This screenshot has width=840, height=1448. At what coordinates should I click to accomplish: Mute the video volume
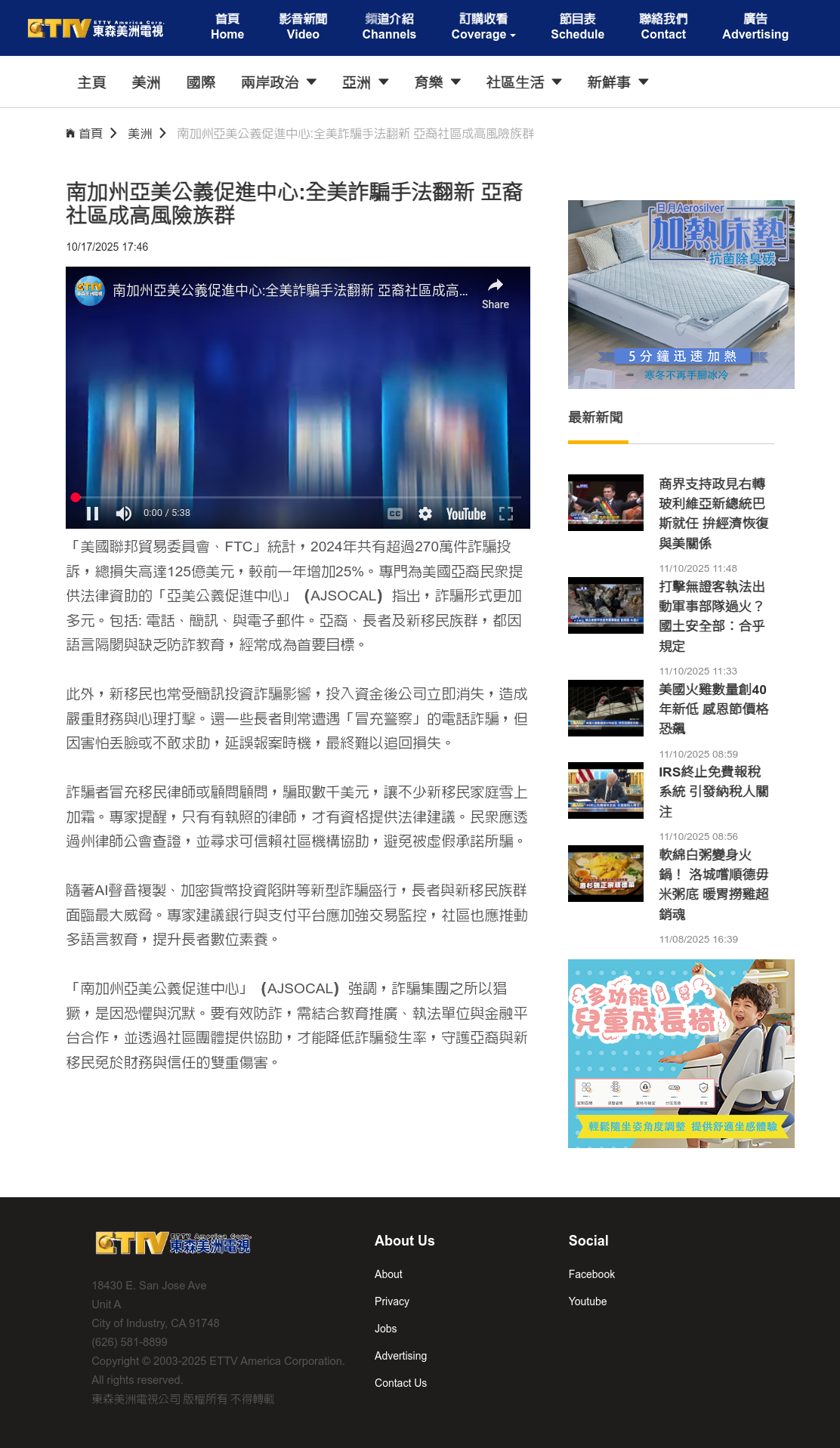(124, 514)
